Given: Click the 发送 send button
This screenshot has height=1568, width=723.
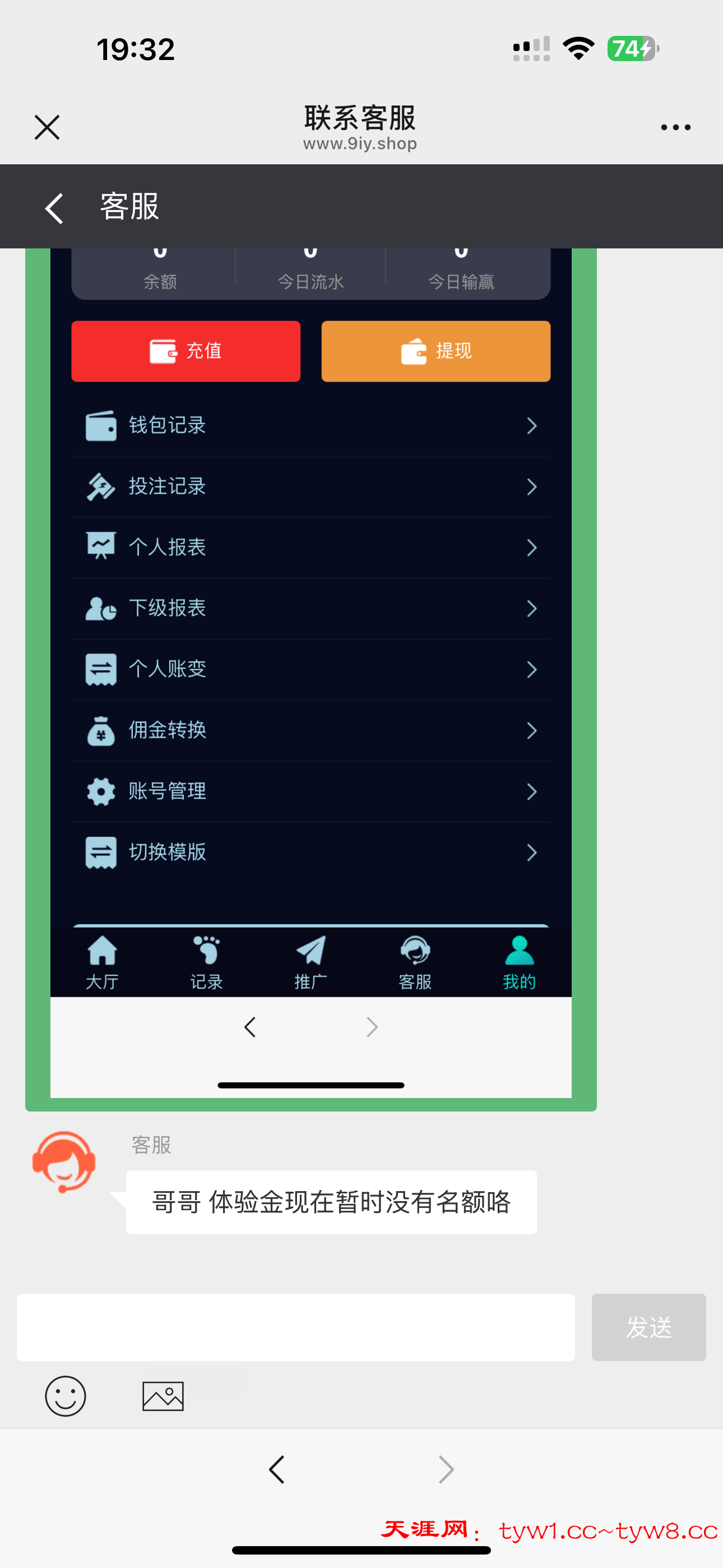Looking at the screenshot, I should coord(649,1327).
